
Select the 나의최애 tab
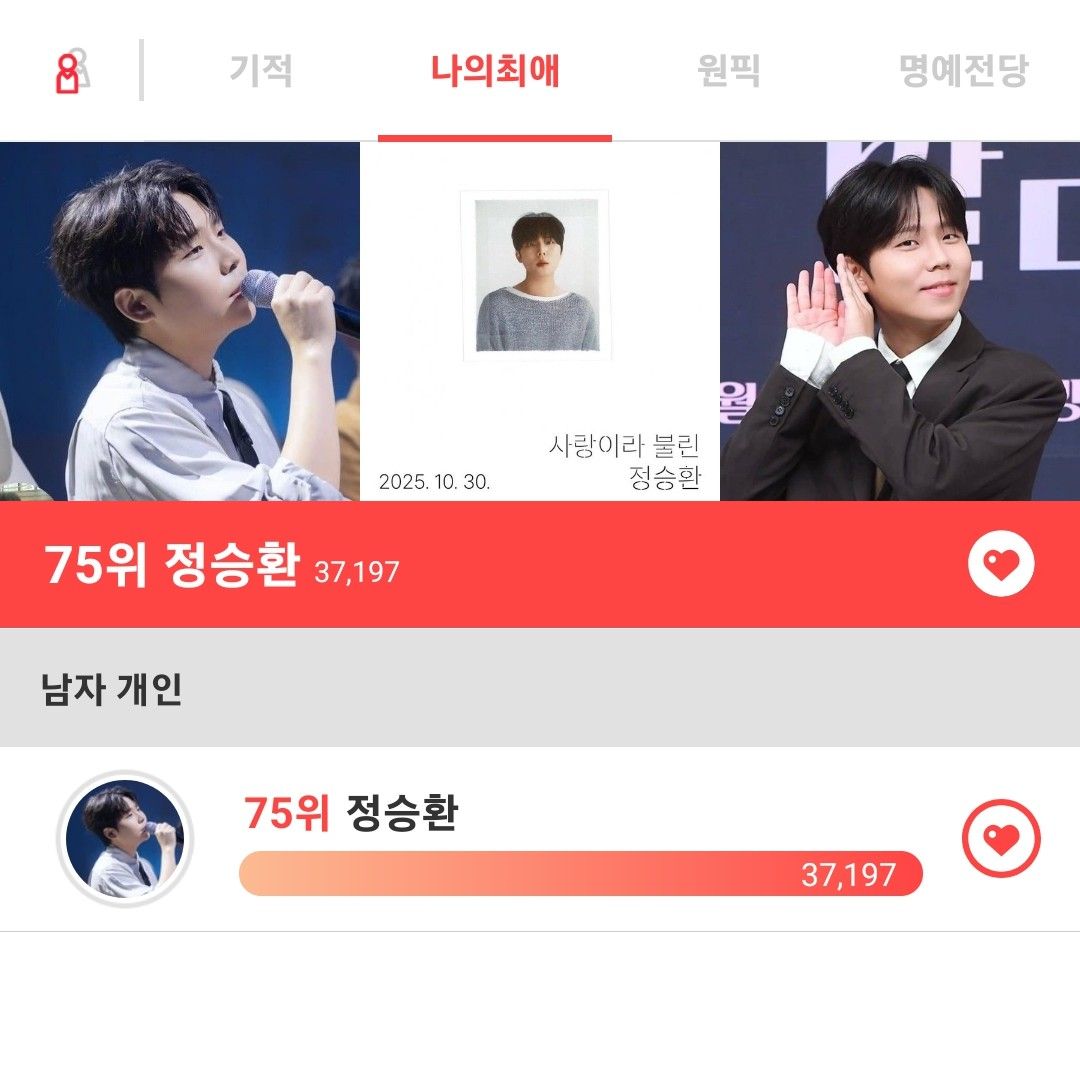tap(495, 71)
